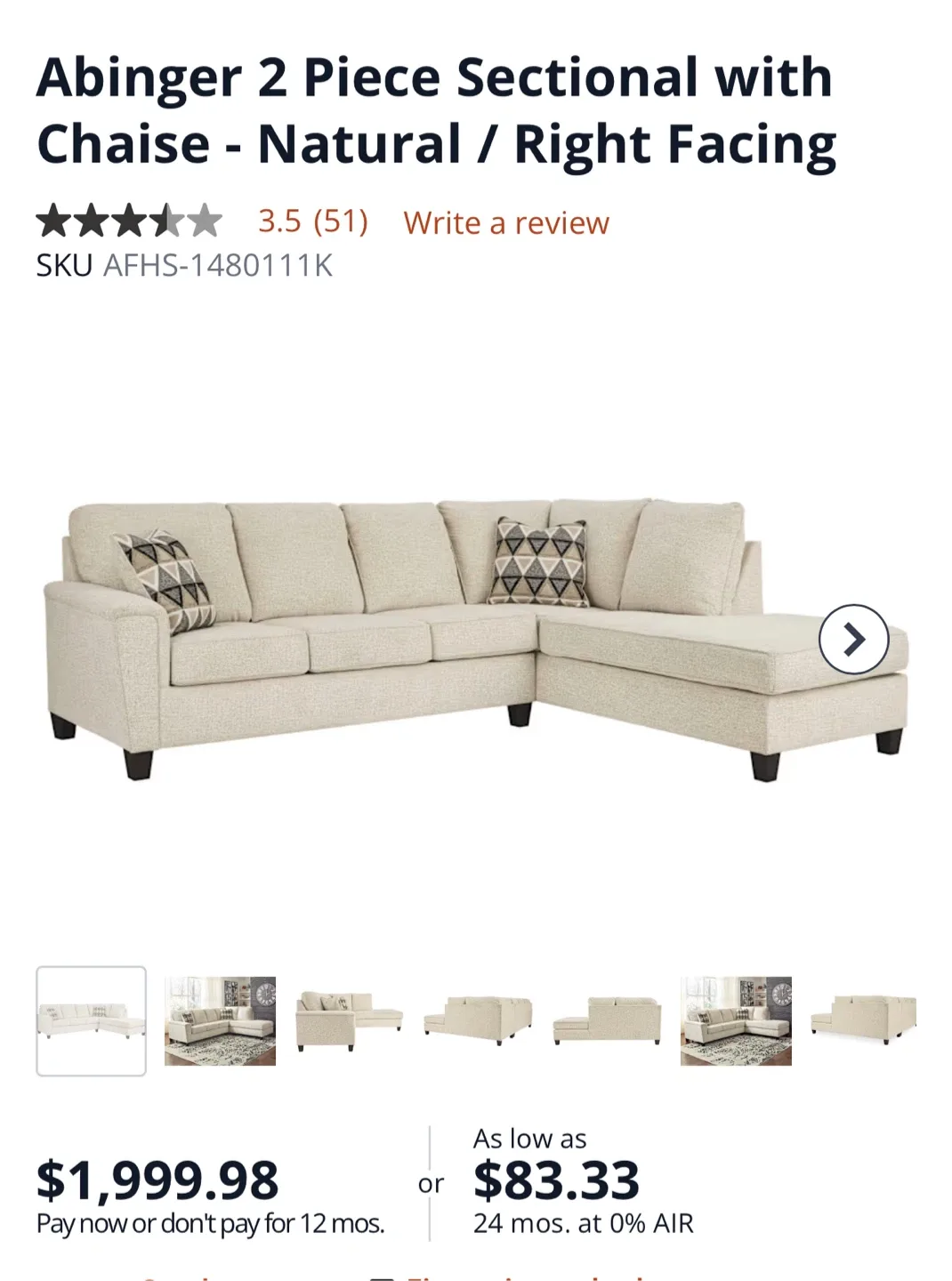Open the third thumbnail showing the side view

click(x=349, y=1020)
